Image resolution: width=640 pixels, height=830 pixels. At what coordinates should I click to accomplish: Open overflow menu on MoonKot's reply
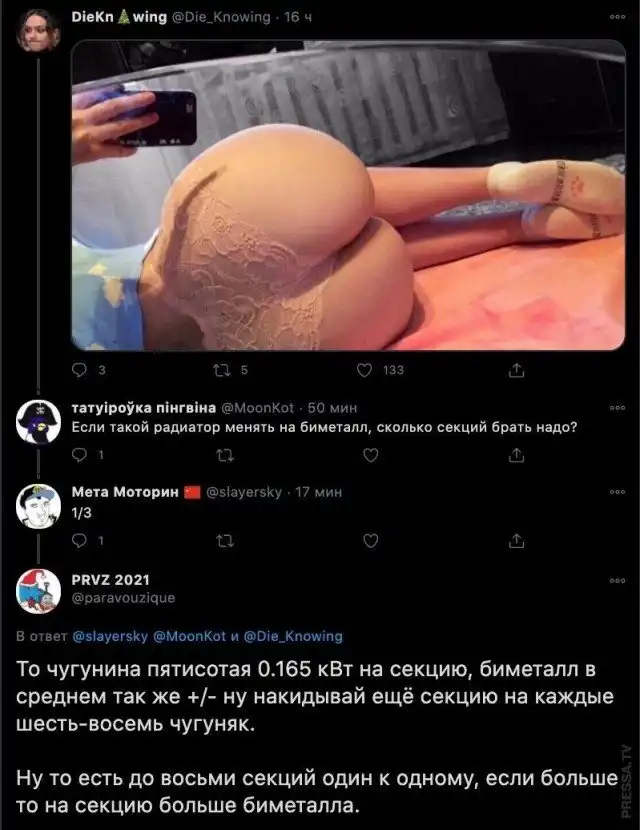coord(614,409)
